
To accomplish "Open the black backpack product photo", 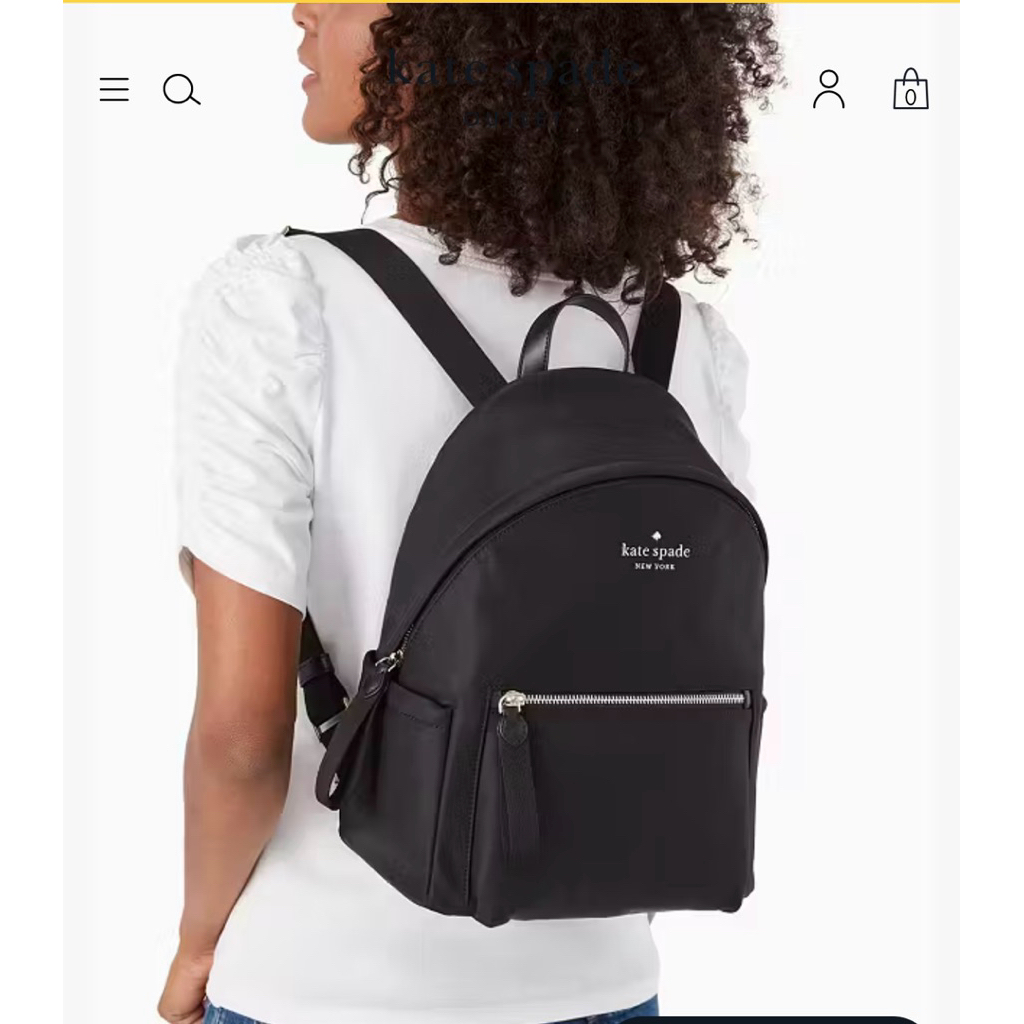I will [560, 640].
